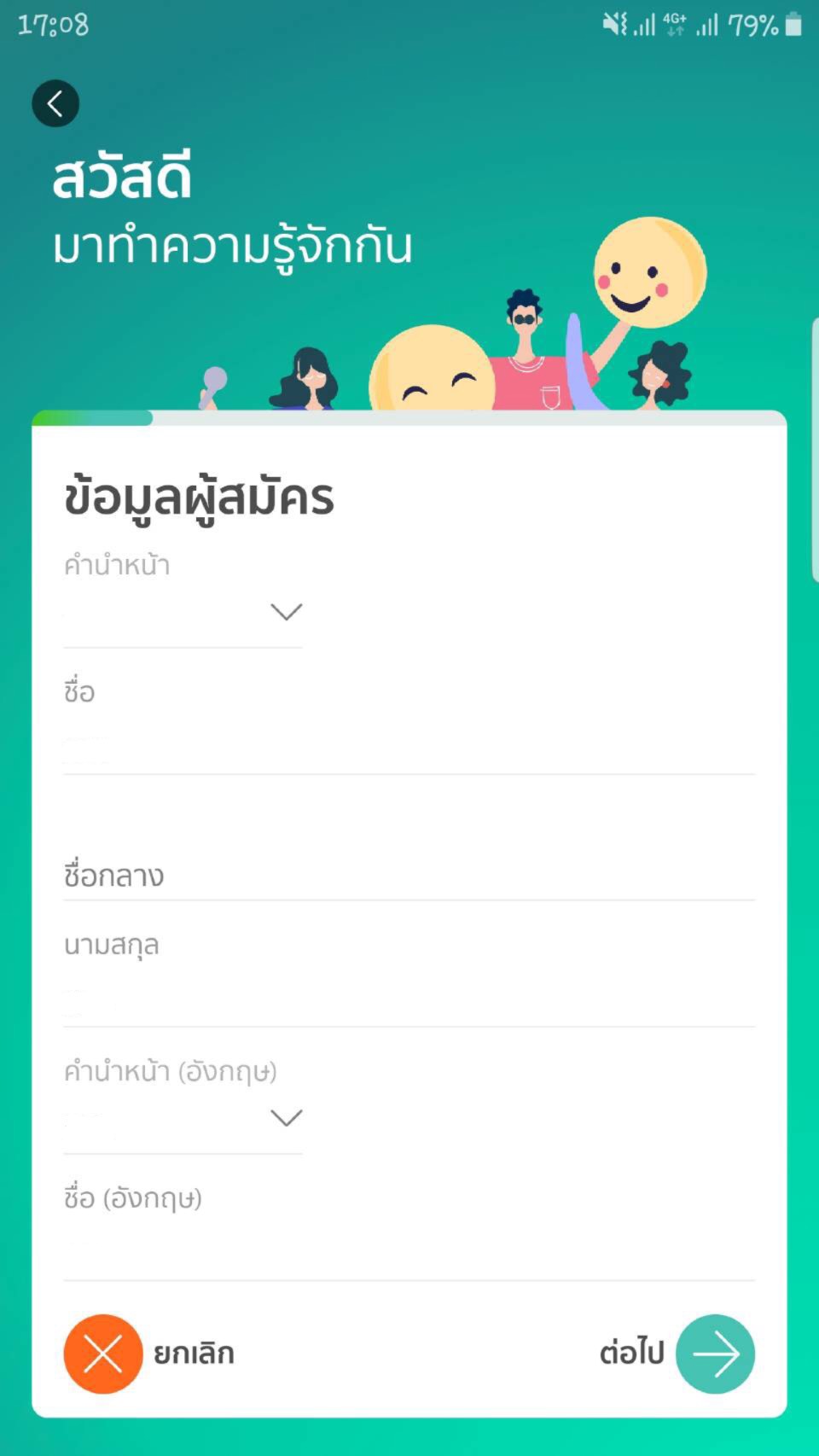The width and height of the screenshot is (819, 1456).
Task: Open the คำนำหน้า title dropdown
Action: [183, 613]
